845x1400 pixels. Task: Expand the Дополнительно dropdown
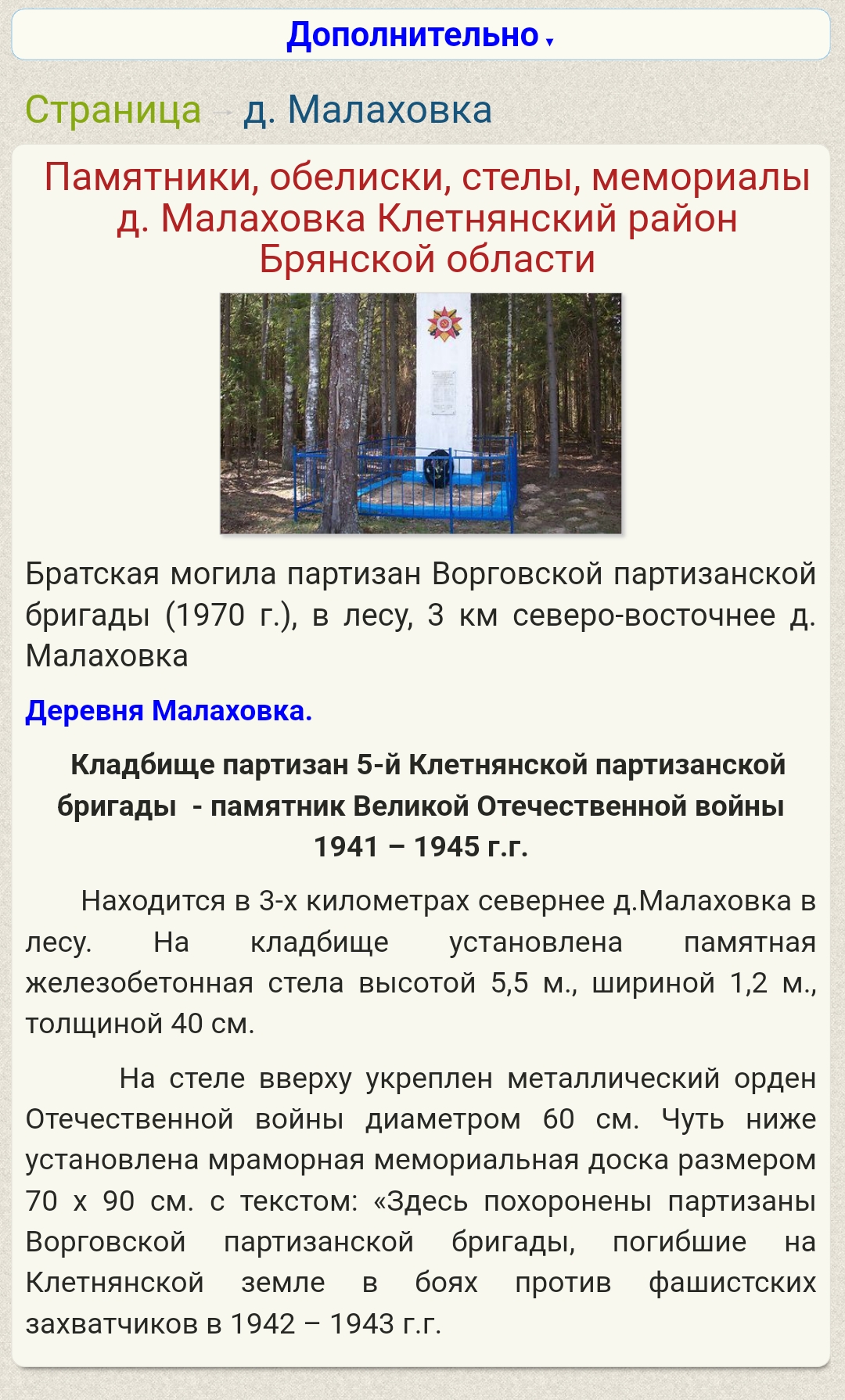pos(421,35)
